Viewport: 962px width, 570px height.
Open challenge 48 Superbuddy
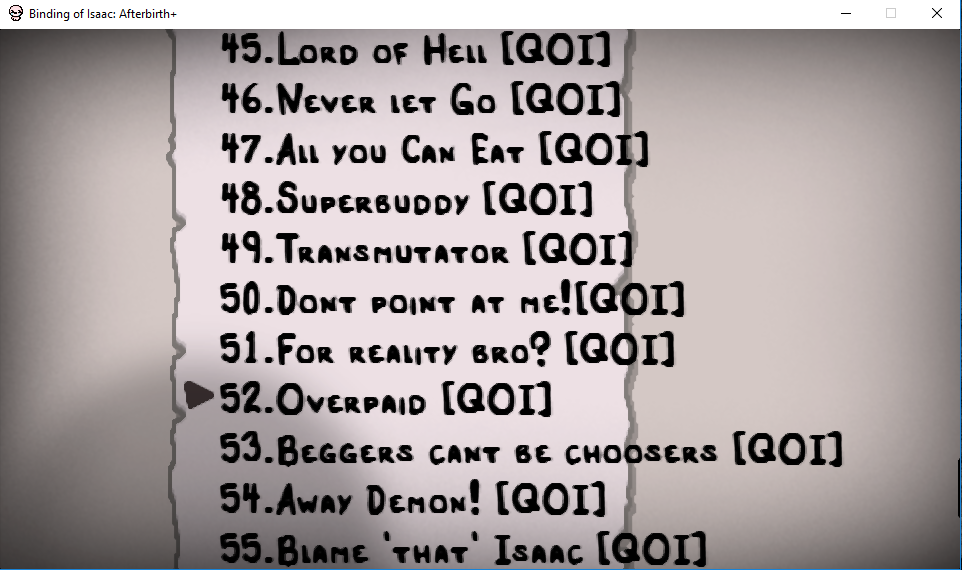point(406,200)
